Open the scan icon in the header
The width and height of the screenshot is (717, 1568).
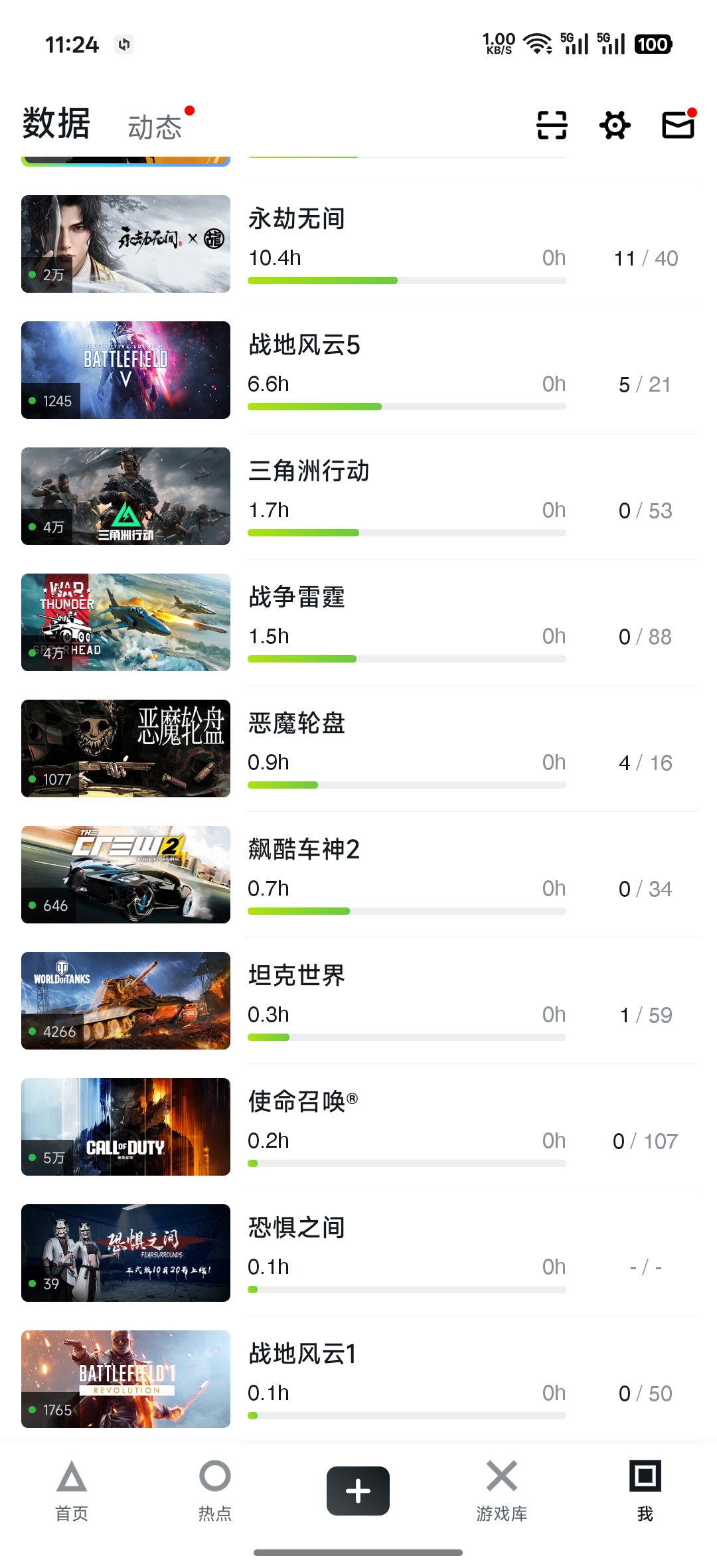[x=551, y=125]
